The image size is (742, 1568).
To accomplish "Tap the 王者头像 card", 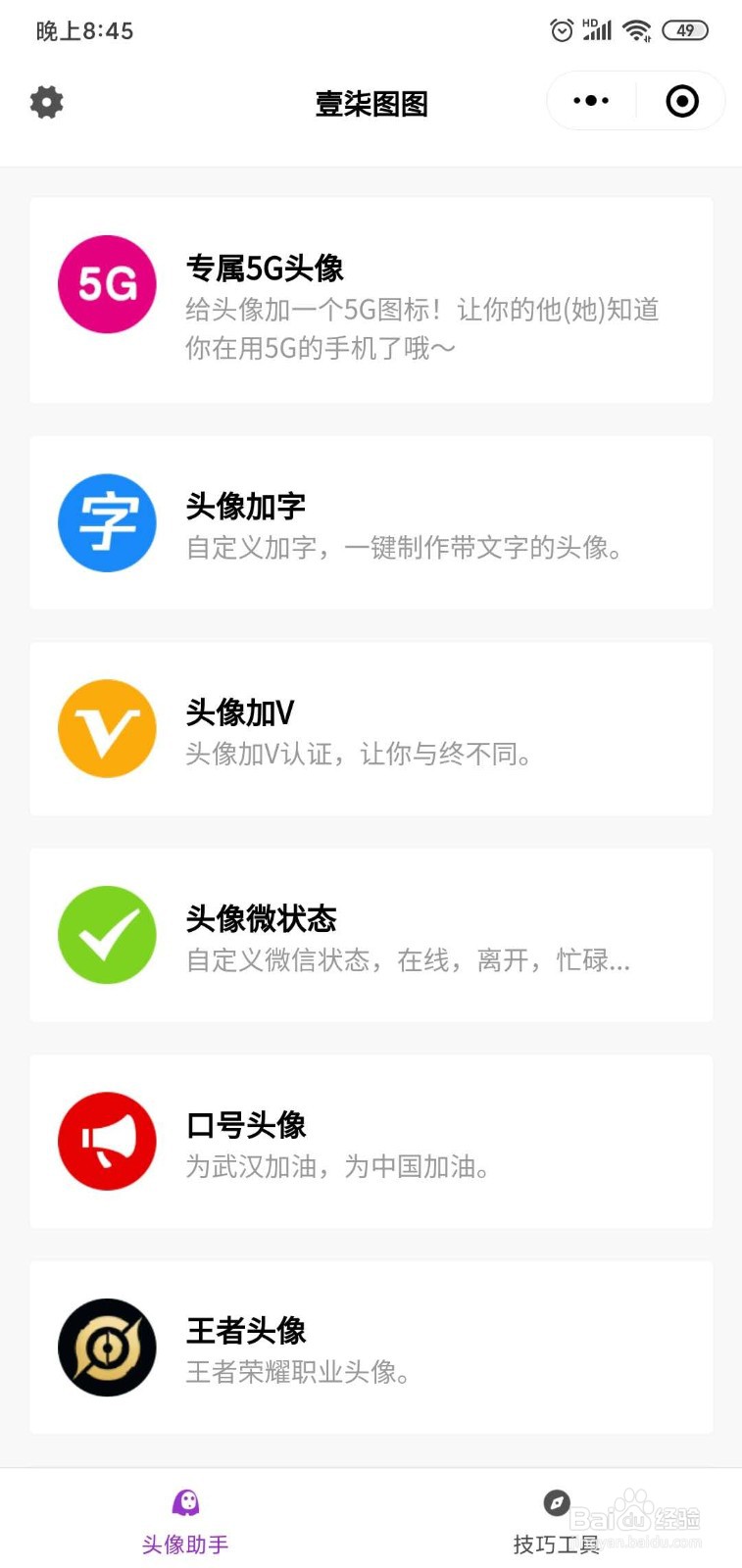I will [371, 1347].
